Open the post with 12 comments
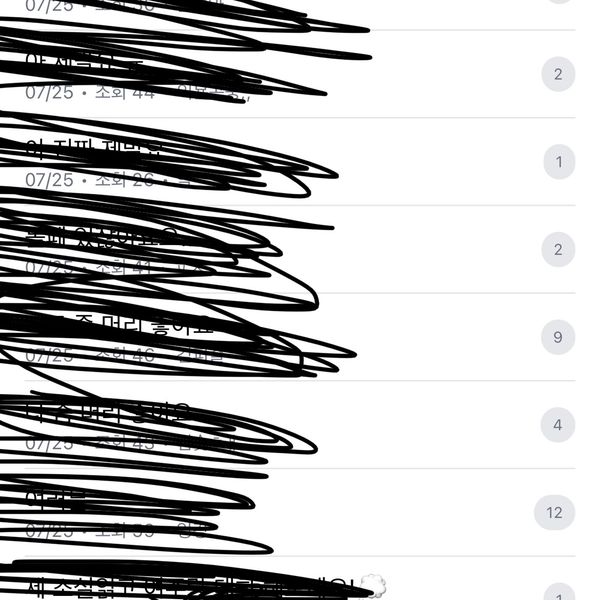The image size is (600, 600). click(x=300, y=512)
